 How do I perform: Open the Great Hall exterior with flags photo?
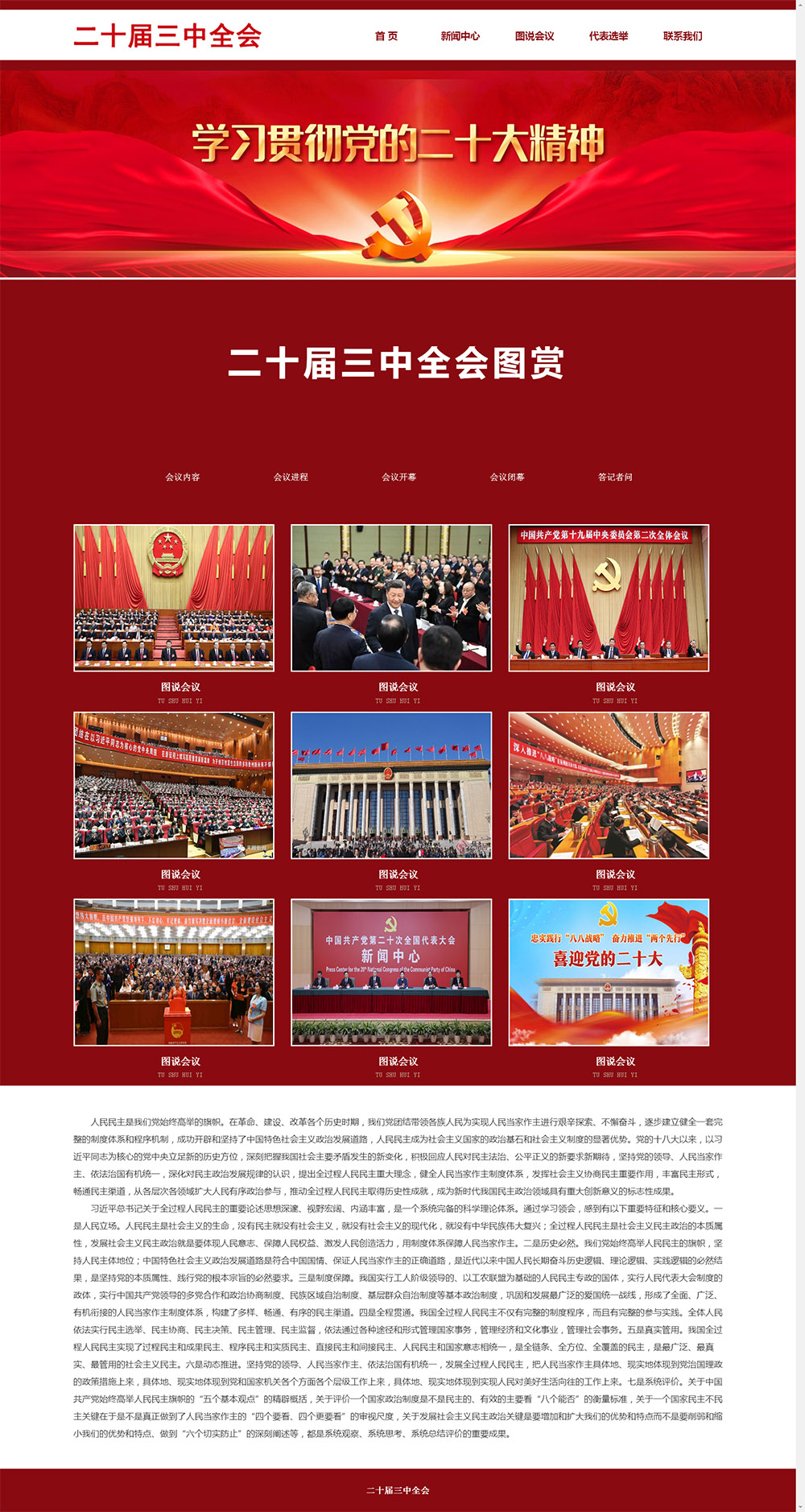point(391,785)
